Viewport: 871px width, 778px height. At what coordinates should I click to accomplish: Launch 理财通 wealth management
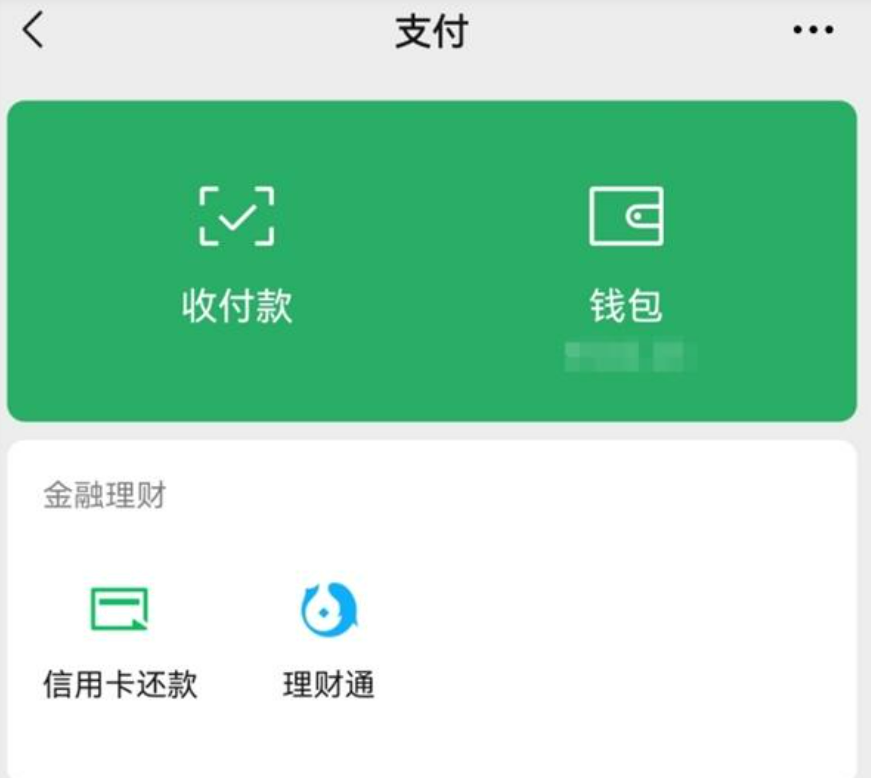(x=329, y=640)
